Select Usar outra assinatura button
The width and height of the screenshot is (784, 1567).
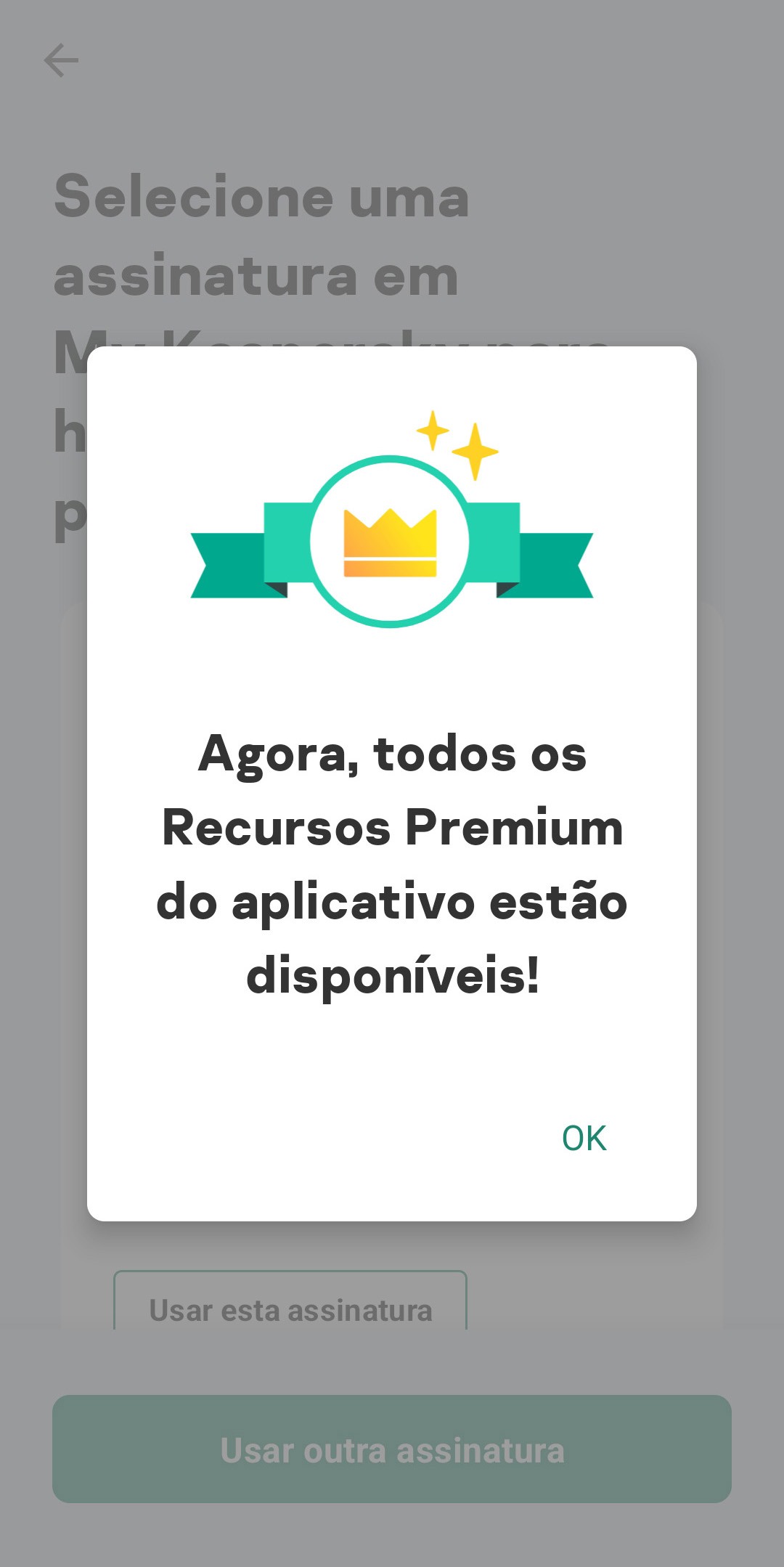[392, 1449]
